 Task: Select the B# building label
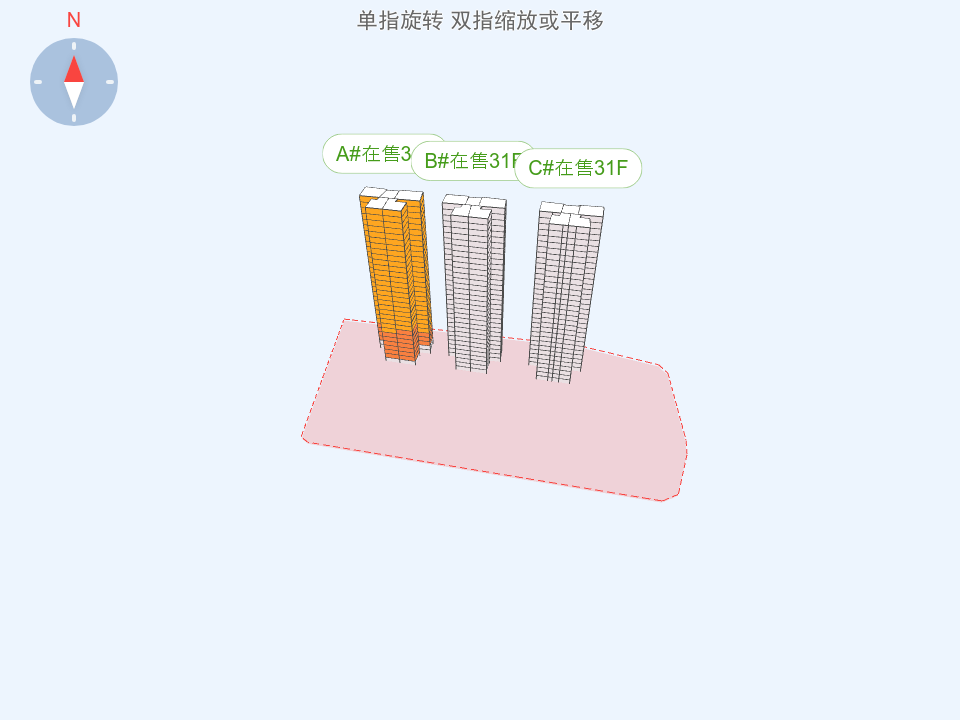(x=465, y=161)
